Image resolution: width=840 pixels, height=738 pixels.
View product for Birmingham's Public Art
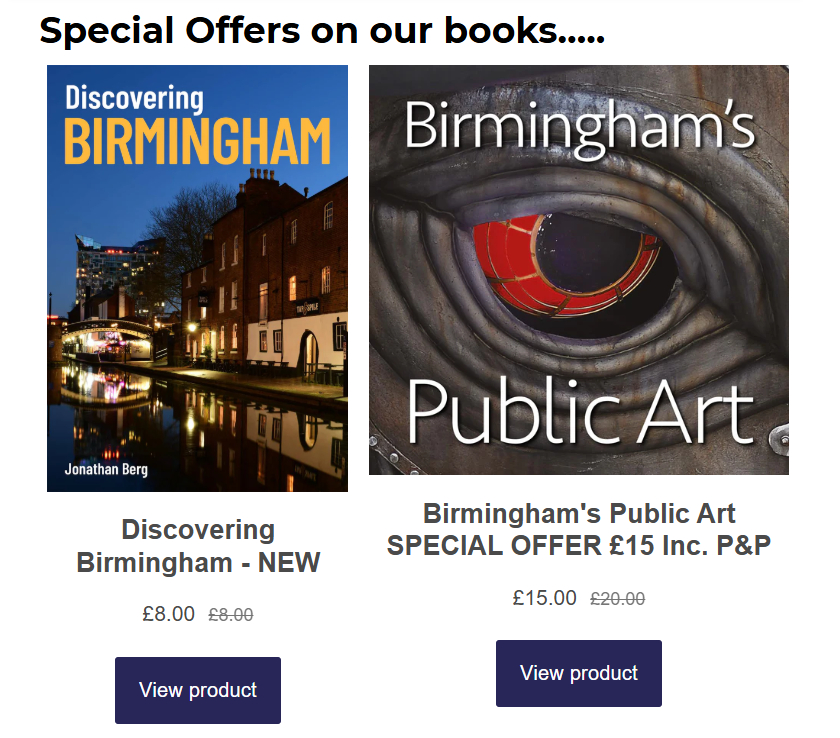pyautogui.click(x=579, y=673)
